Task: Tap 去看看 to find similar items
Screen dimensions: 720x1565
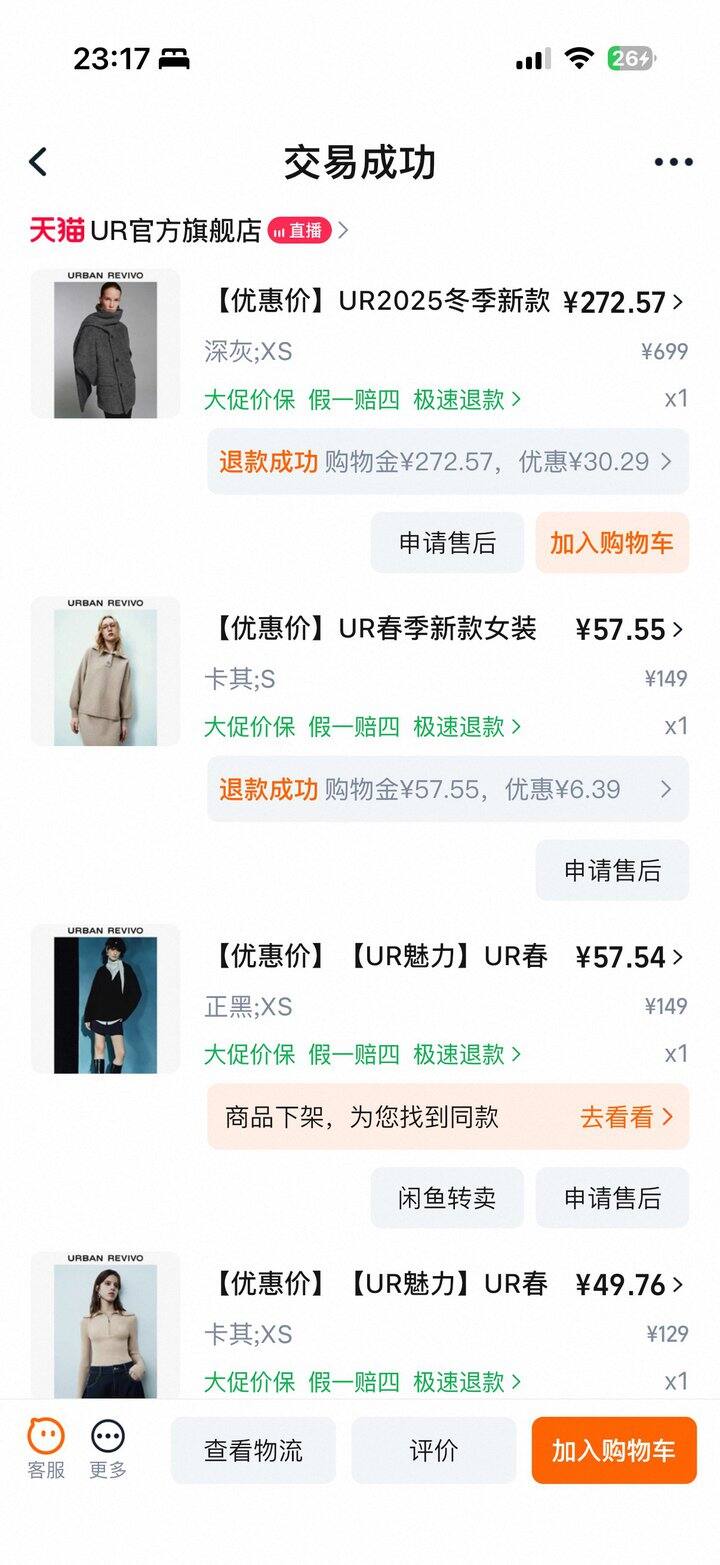Action: tap(626, 1117)
